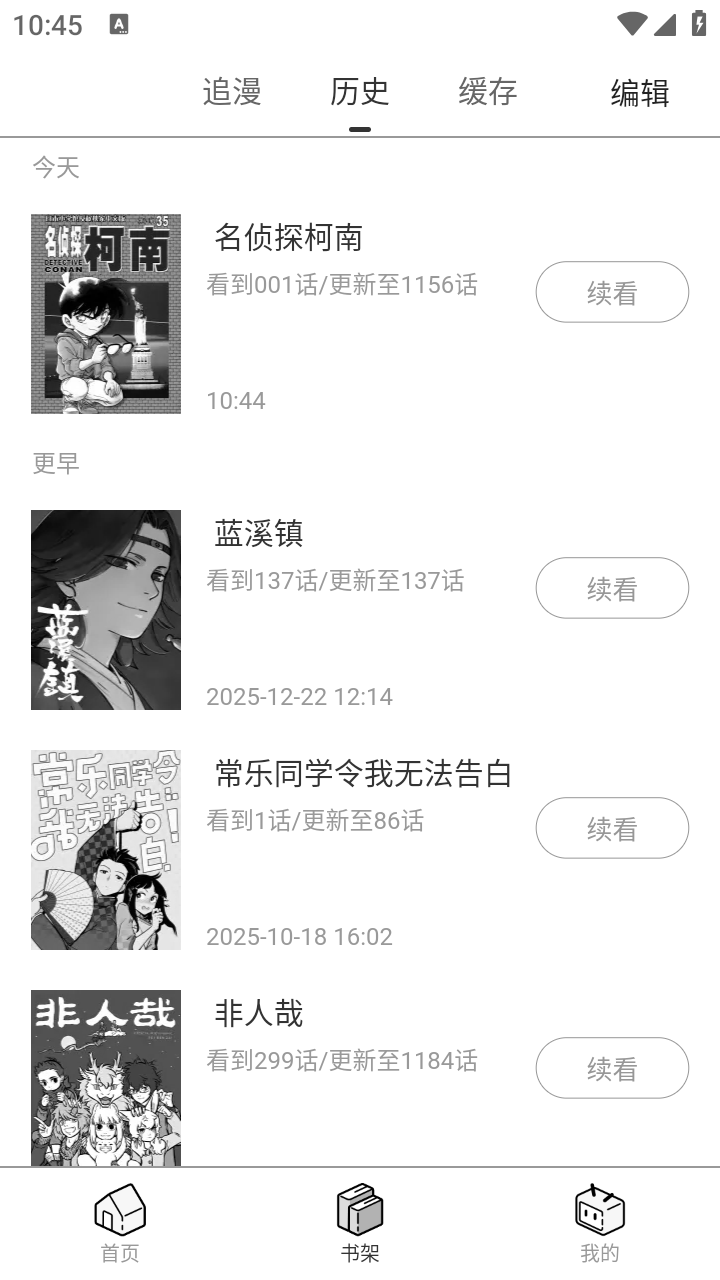Open the 常乐同学令我无法告白 title
The height and width of the screenshot is (1280, 720).
362,774
